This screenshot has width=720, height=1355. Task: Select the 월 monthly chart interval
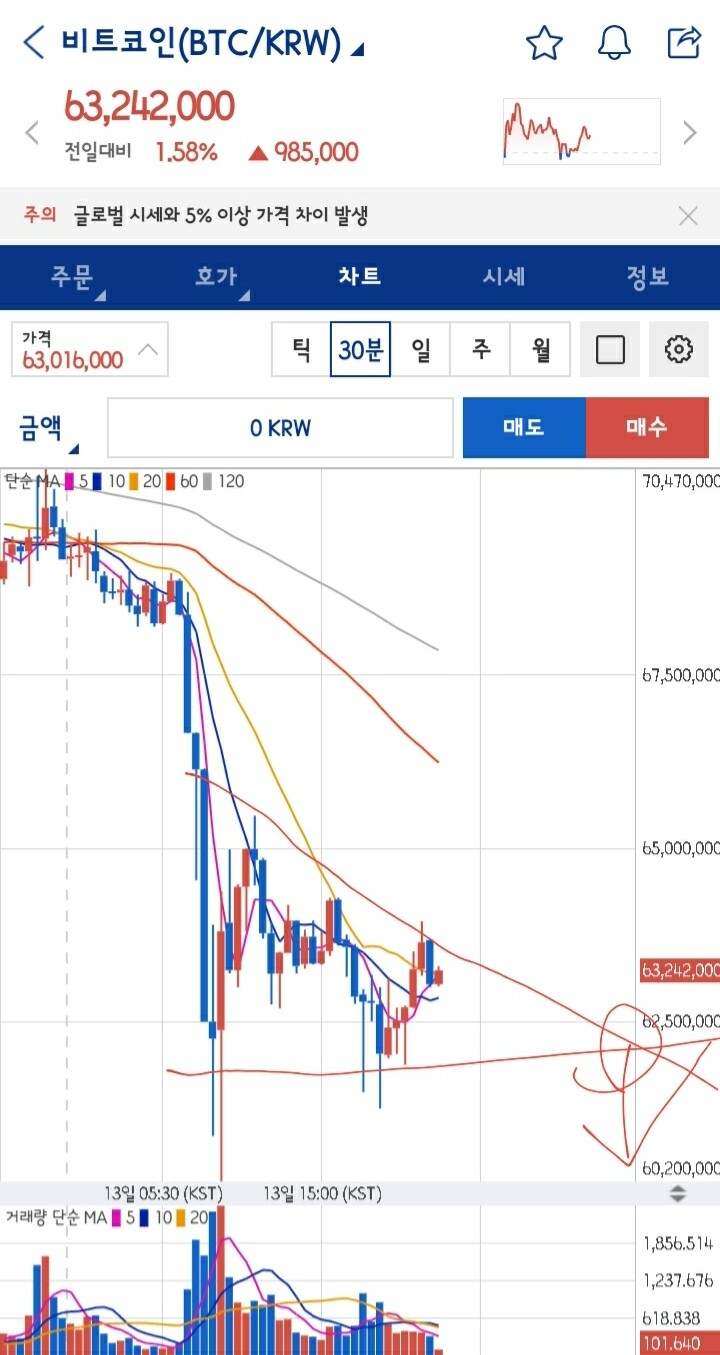click(x=541, y=349)
